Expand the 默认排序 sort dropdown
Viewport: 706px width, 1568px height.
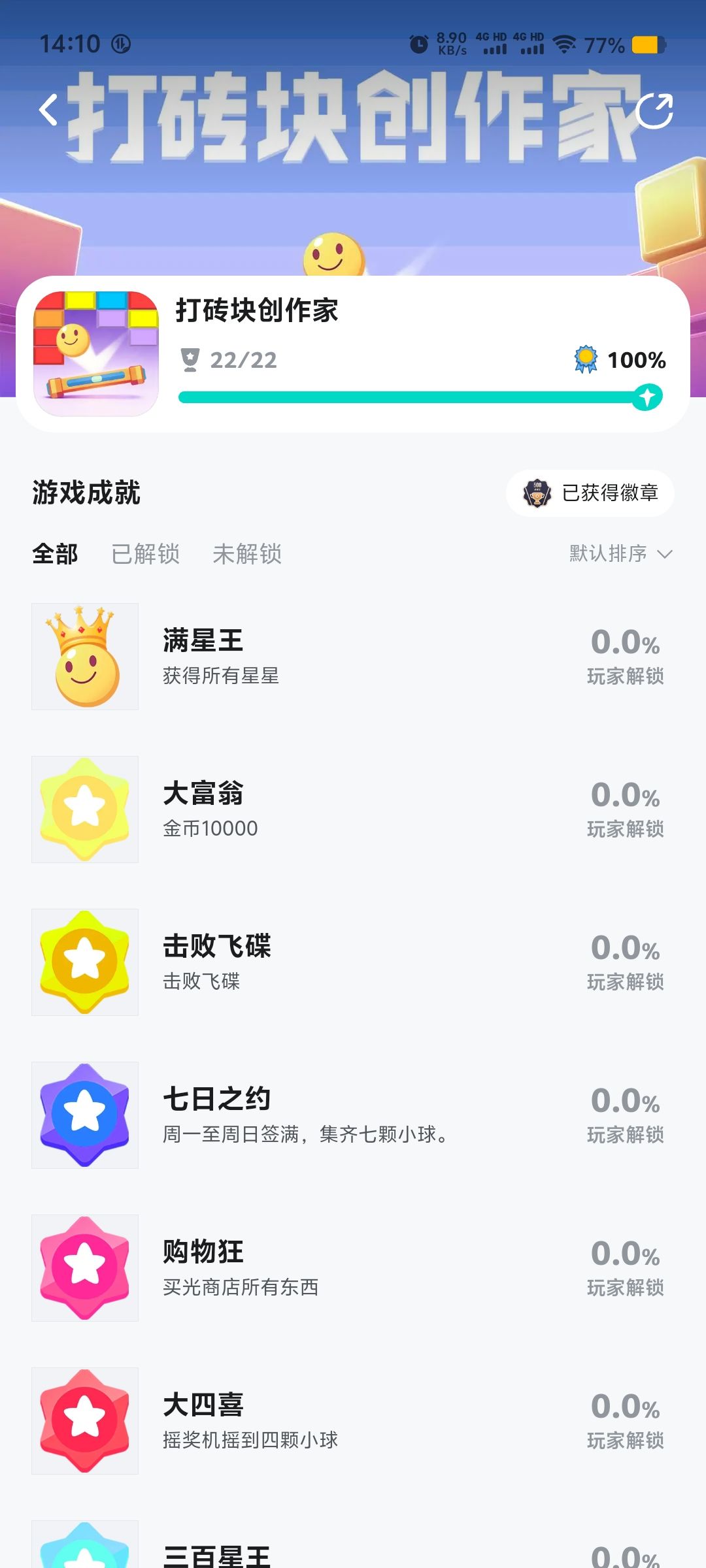(x=620, y=554)
